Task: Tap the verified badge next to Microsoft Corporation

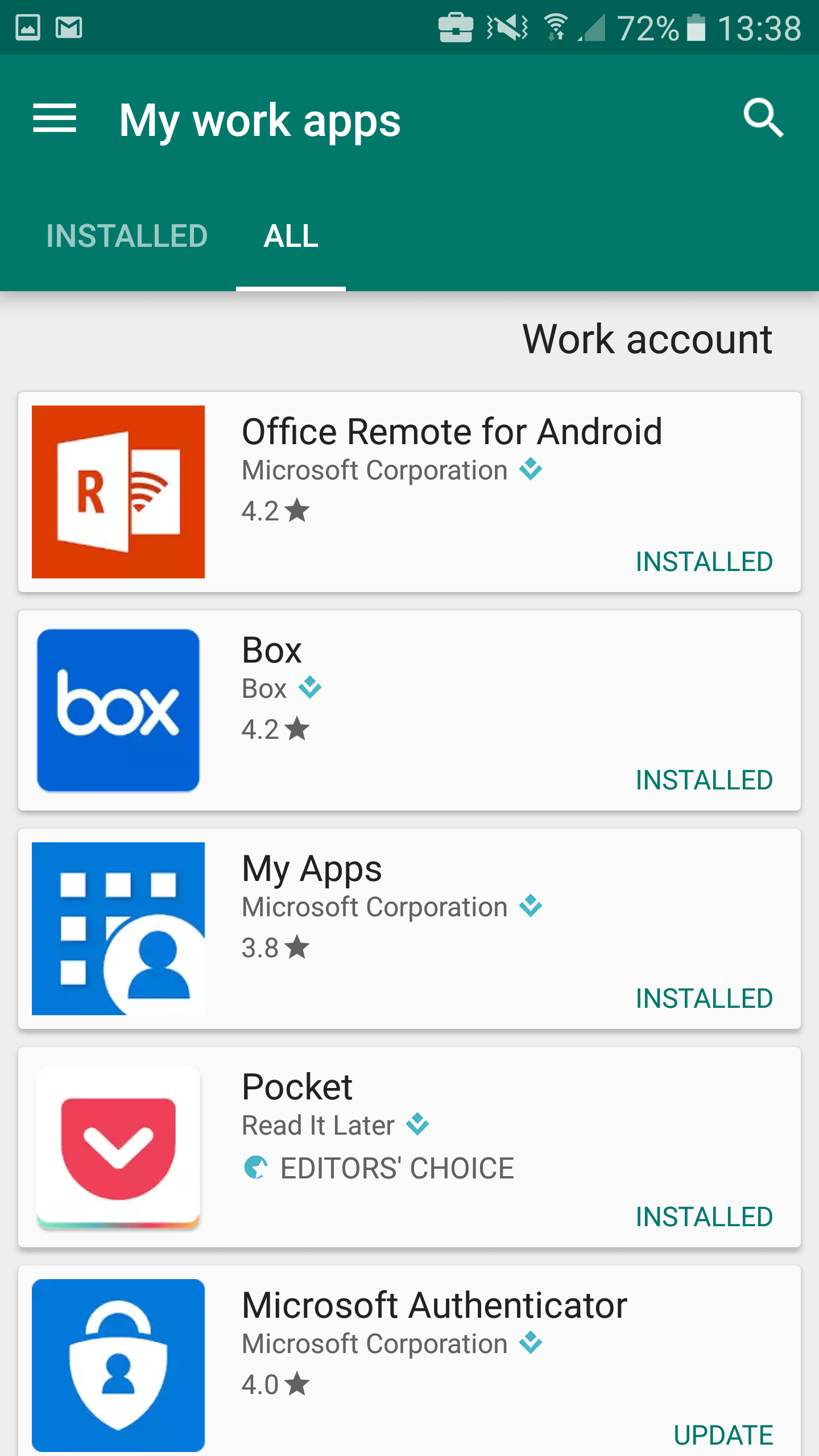Action: (x=531, y=469)
